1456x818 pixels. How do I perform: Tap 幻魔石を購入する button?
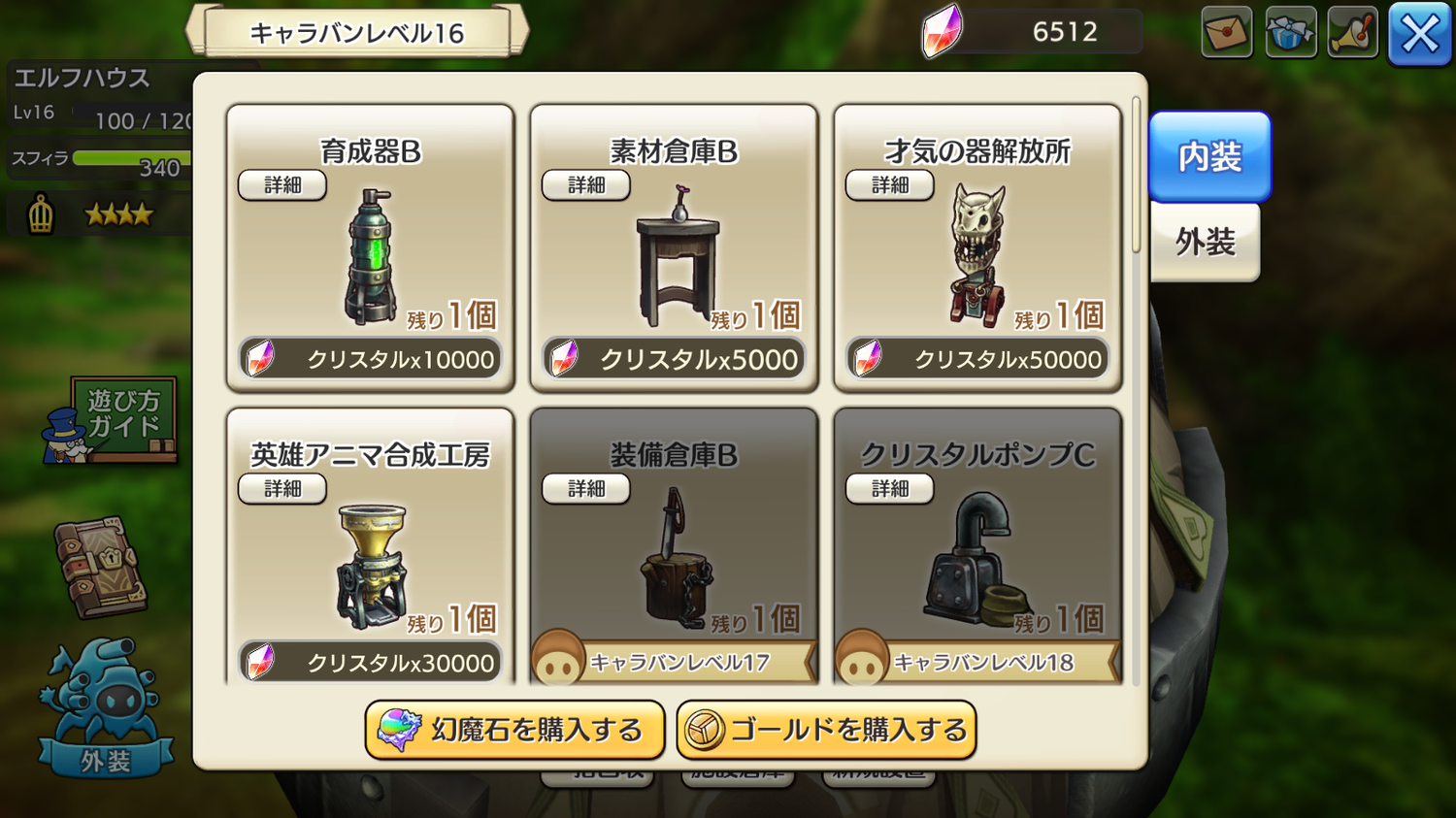514,730
